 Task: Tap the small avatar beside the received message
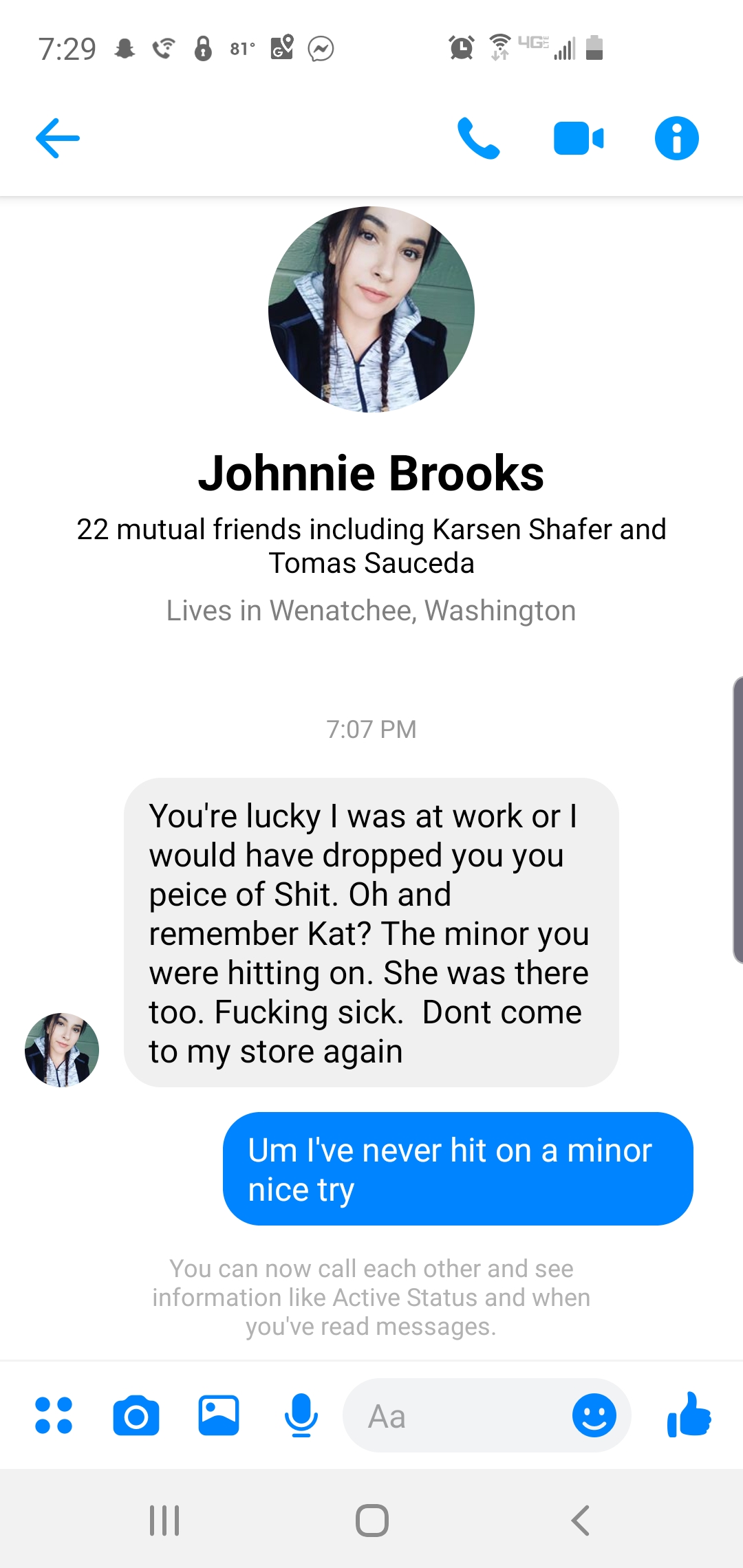coord(62,1049)
